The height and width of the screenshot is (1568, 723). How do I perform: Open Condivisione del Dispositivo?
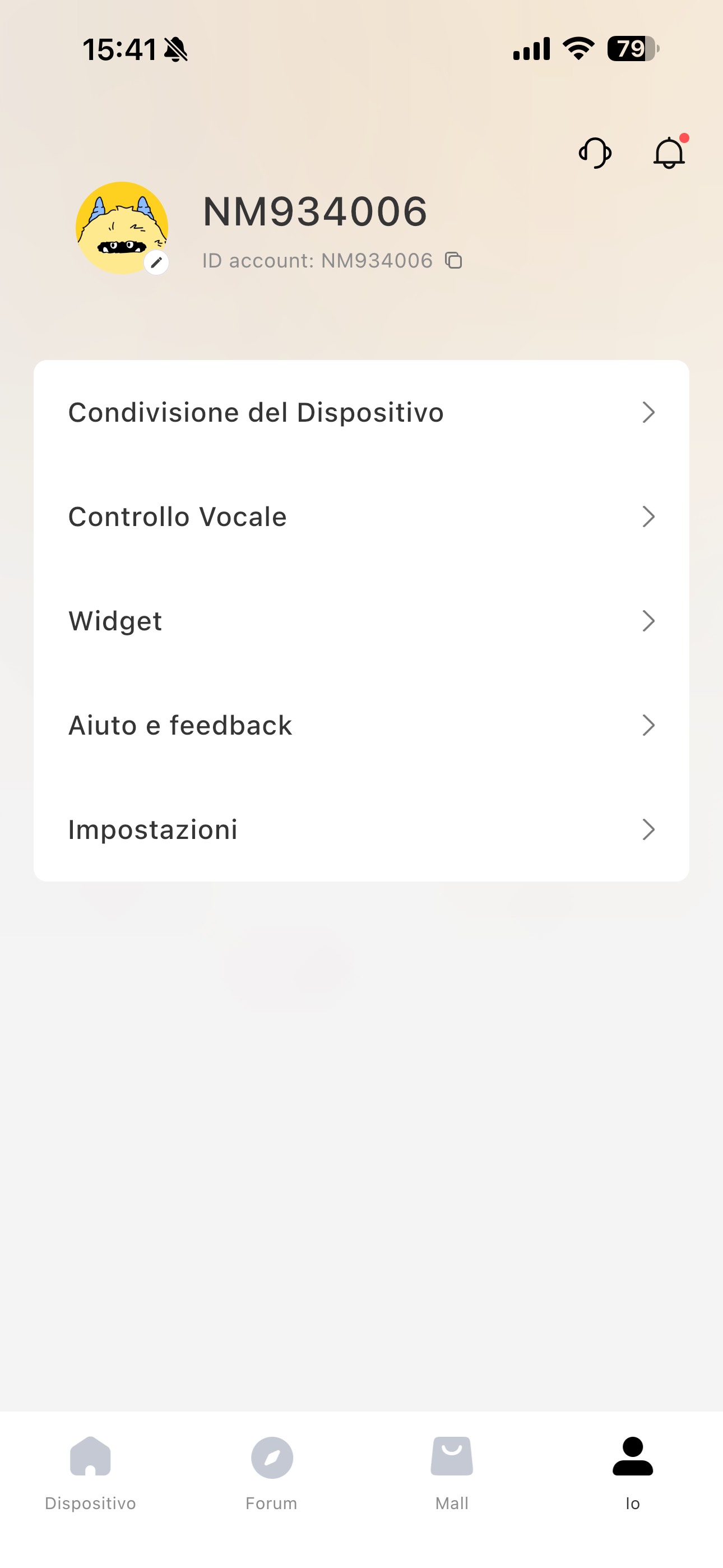tap(361, 413)
